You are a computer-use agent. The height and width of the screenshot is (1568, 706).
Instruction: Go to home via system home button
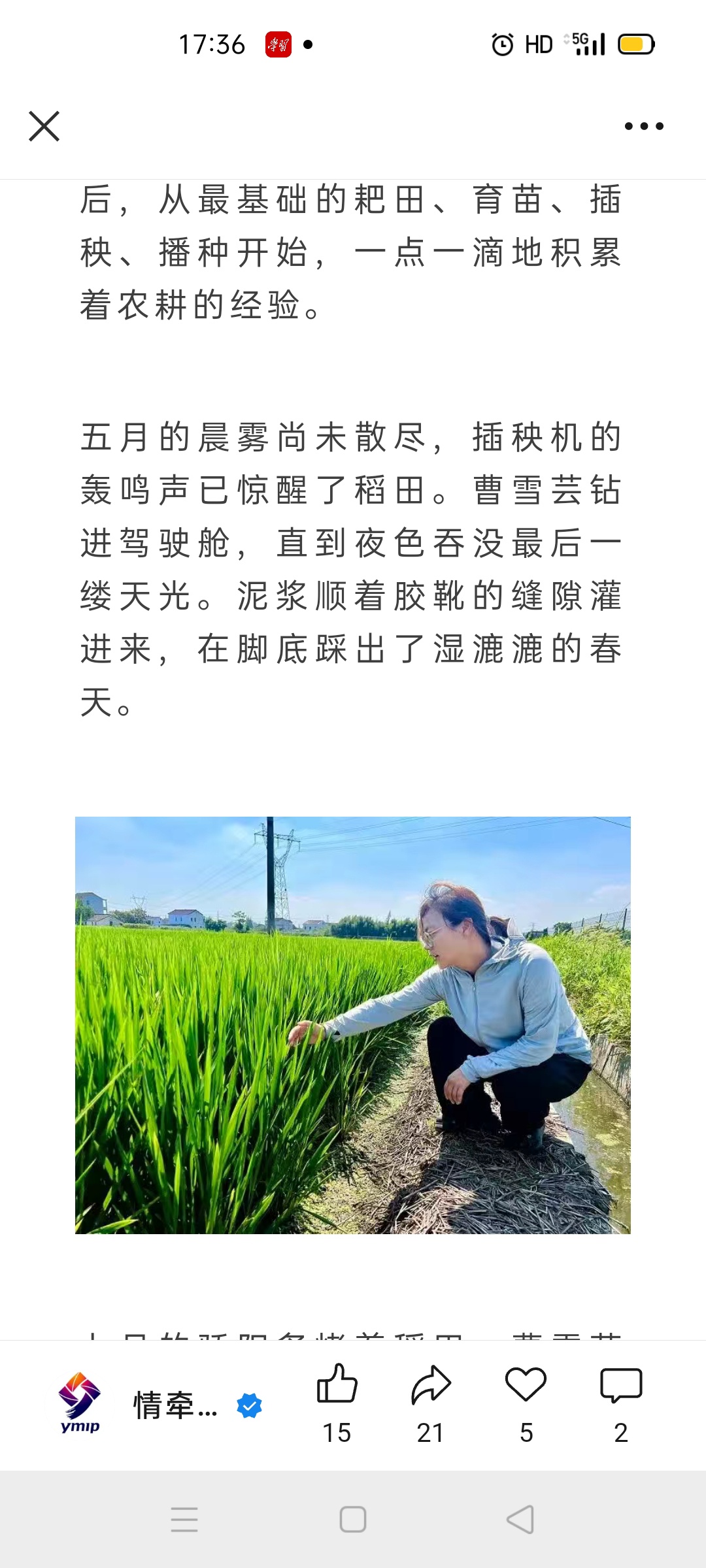point(353,1519)
